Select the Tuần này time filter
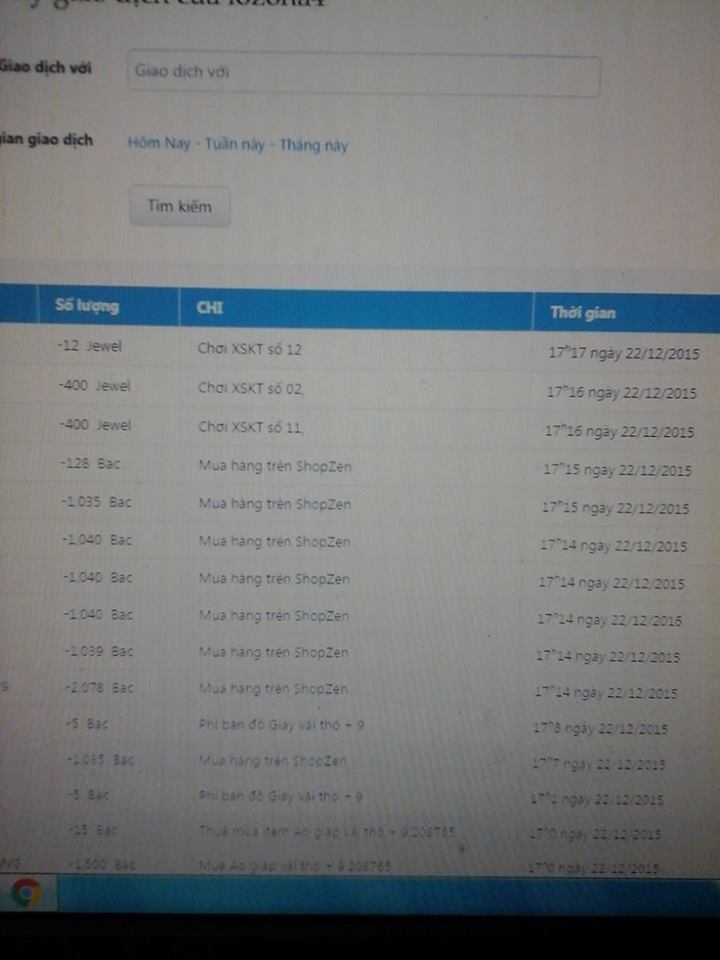Image resolution: width=720 pixels, height=960 pixels. point(235,145)
